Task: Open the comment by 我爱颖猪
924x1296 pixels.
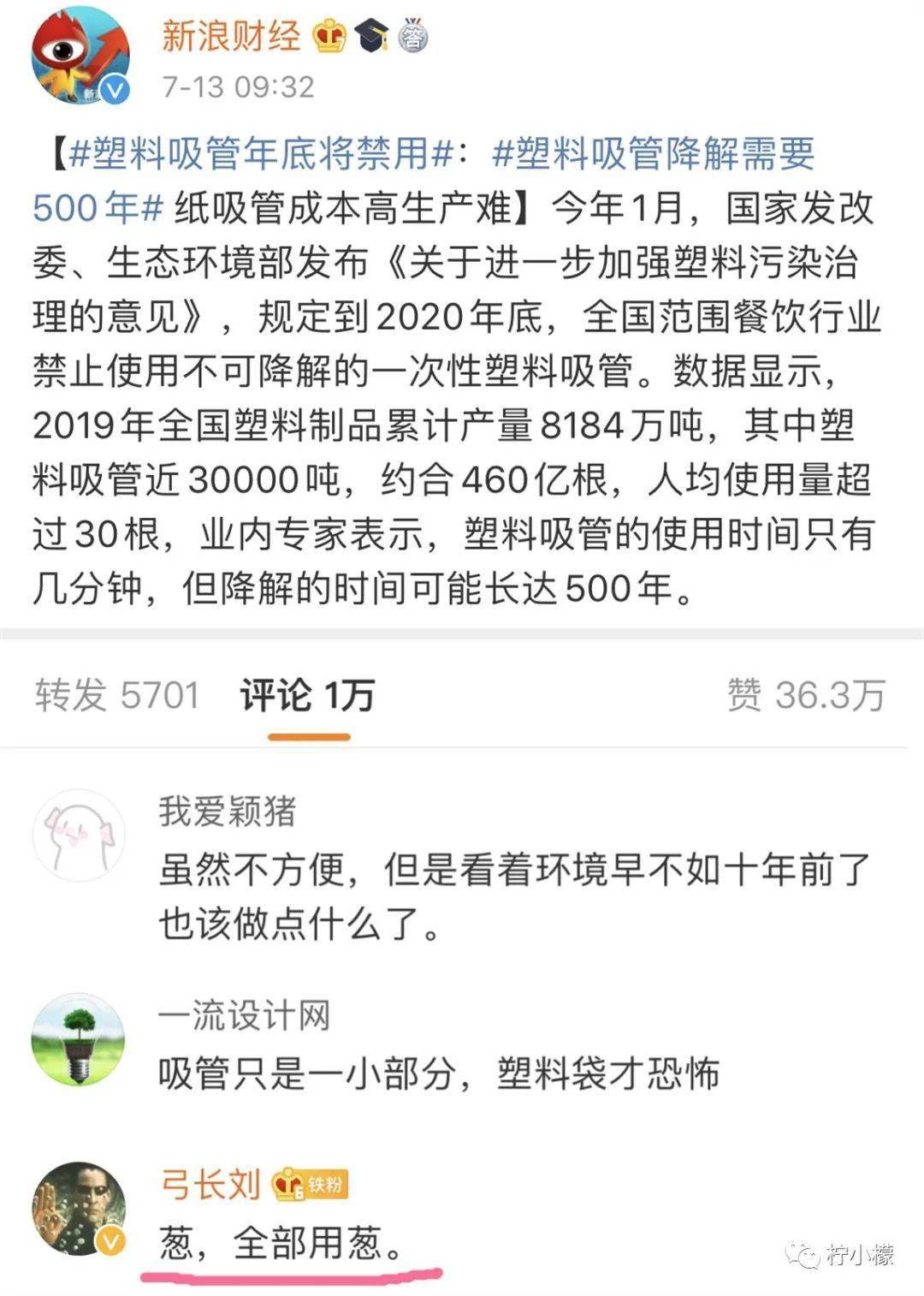Action: click(513, 895)
